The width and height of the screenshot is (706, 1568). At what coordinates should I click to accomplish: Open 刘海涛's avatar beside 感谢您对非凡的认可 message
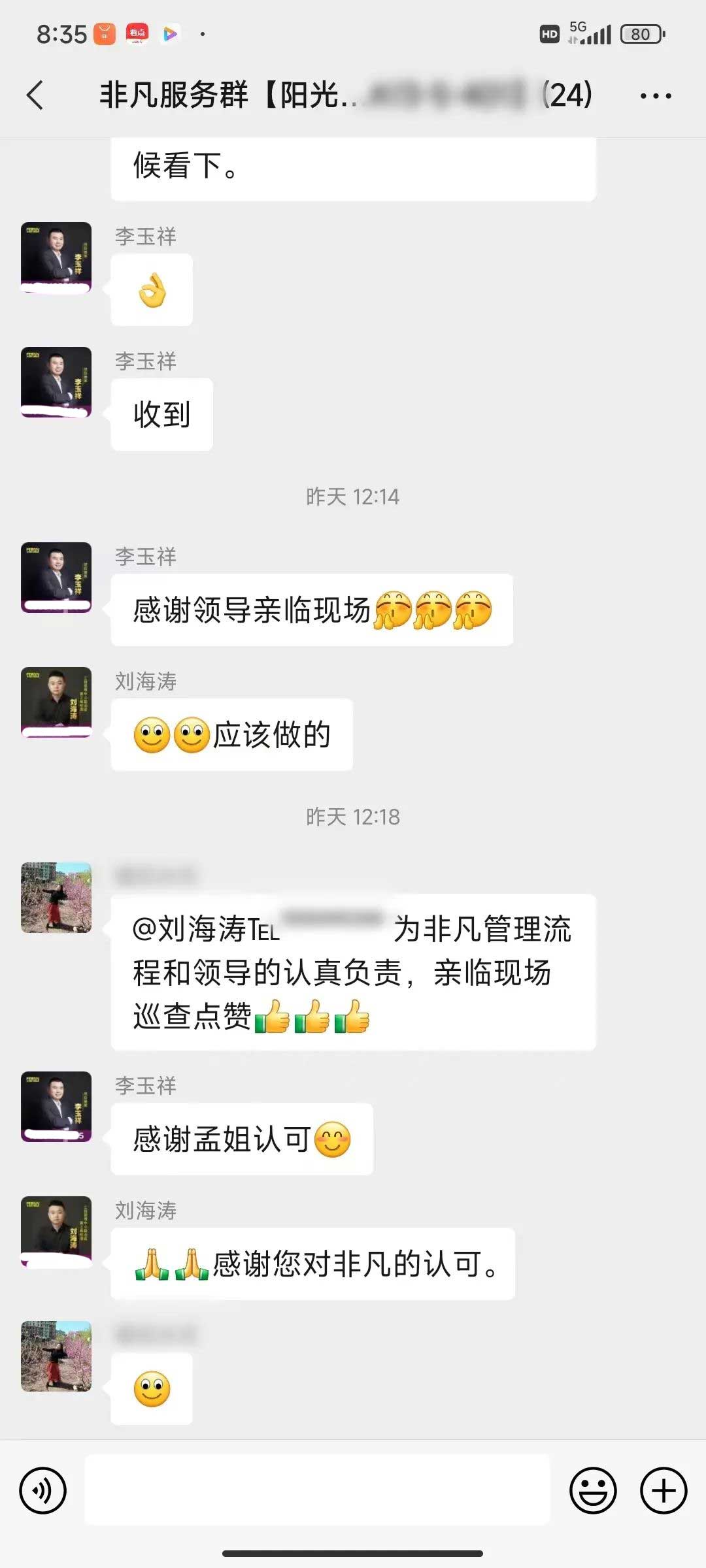click(x=56, y=1232)
